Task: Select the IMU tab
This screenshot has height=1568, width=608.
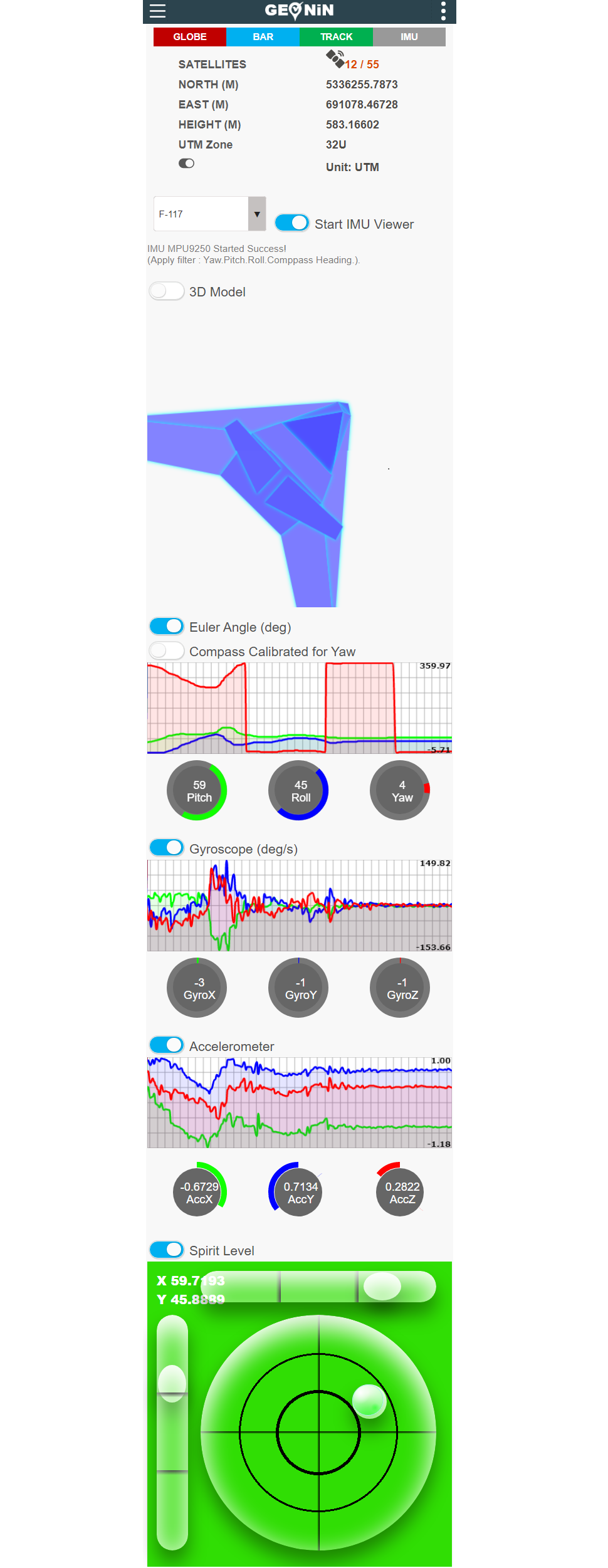Action: [x=409, y=37]
